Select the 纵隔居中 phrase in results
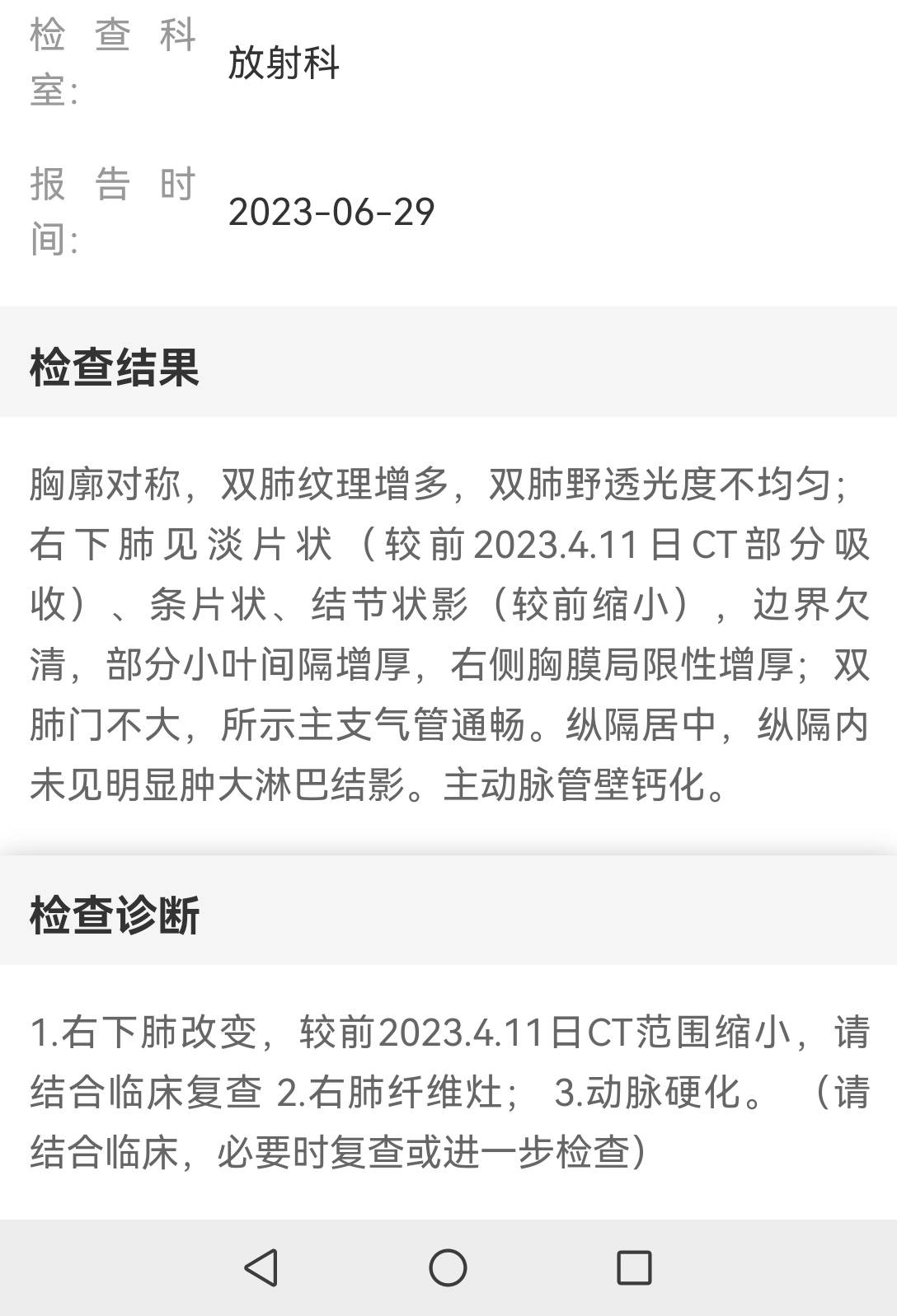 tap(643, 725)
